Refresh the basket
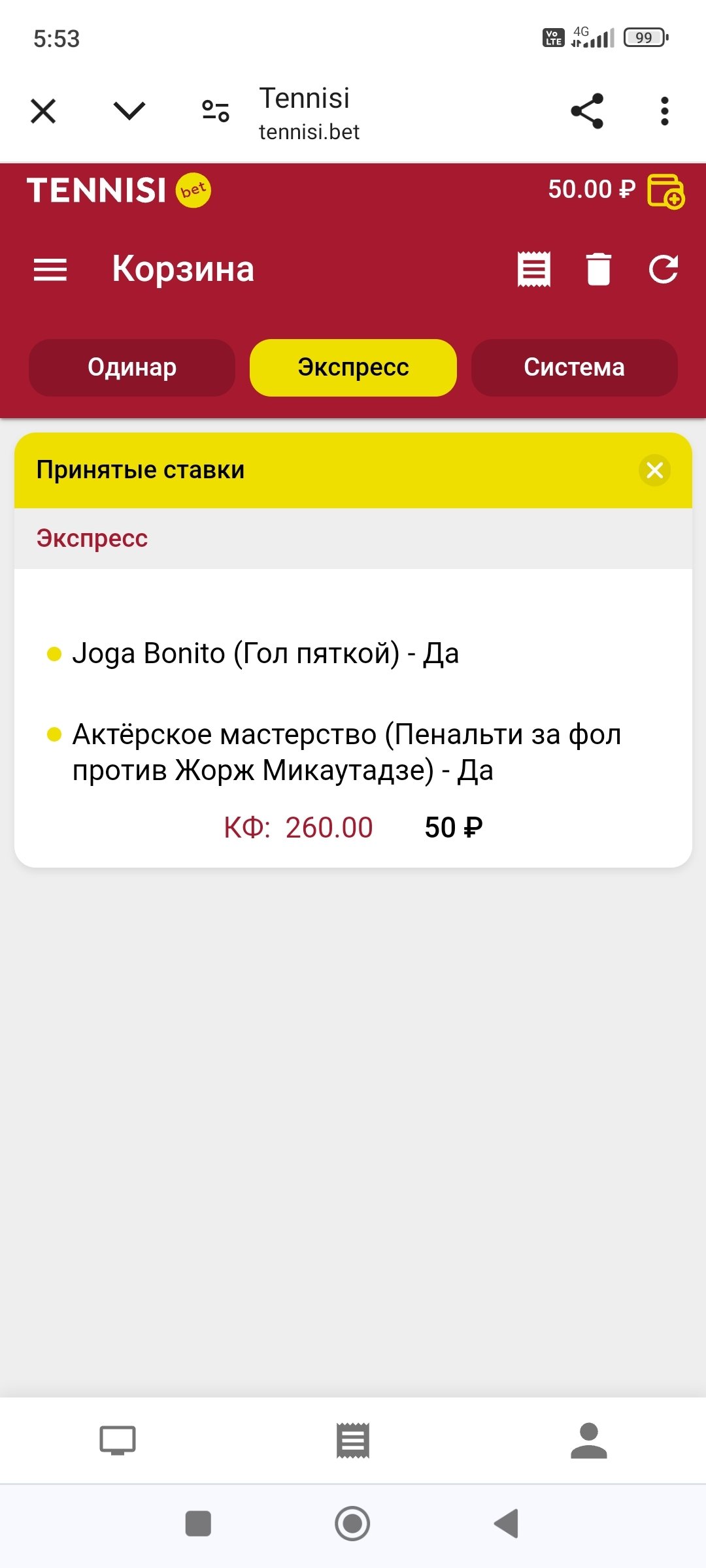Screen dimensions: 706x1568 (663, 269)
